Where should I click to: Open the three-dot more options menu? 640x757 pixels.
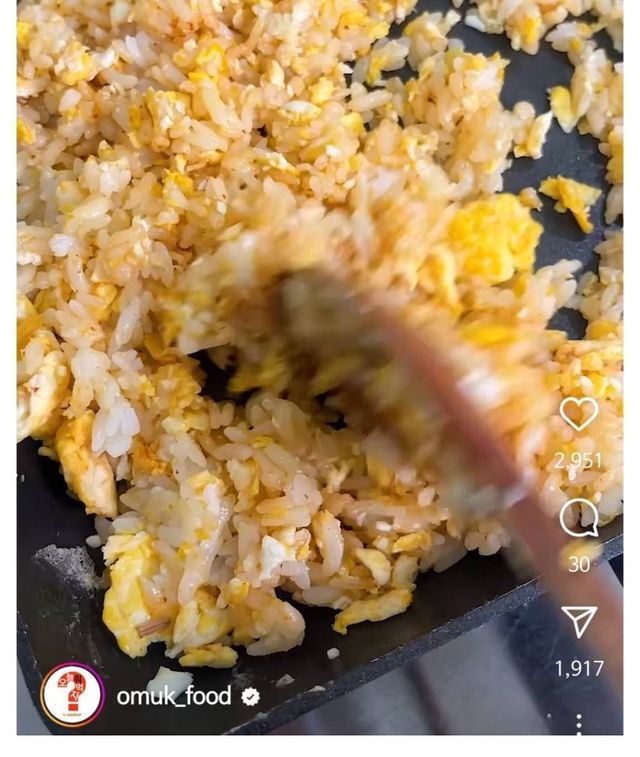[x=578, y=724]
